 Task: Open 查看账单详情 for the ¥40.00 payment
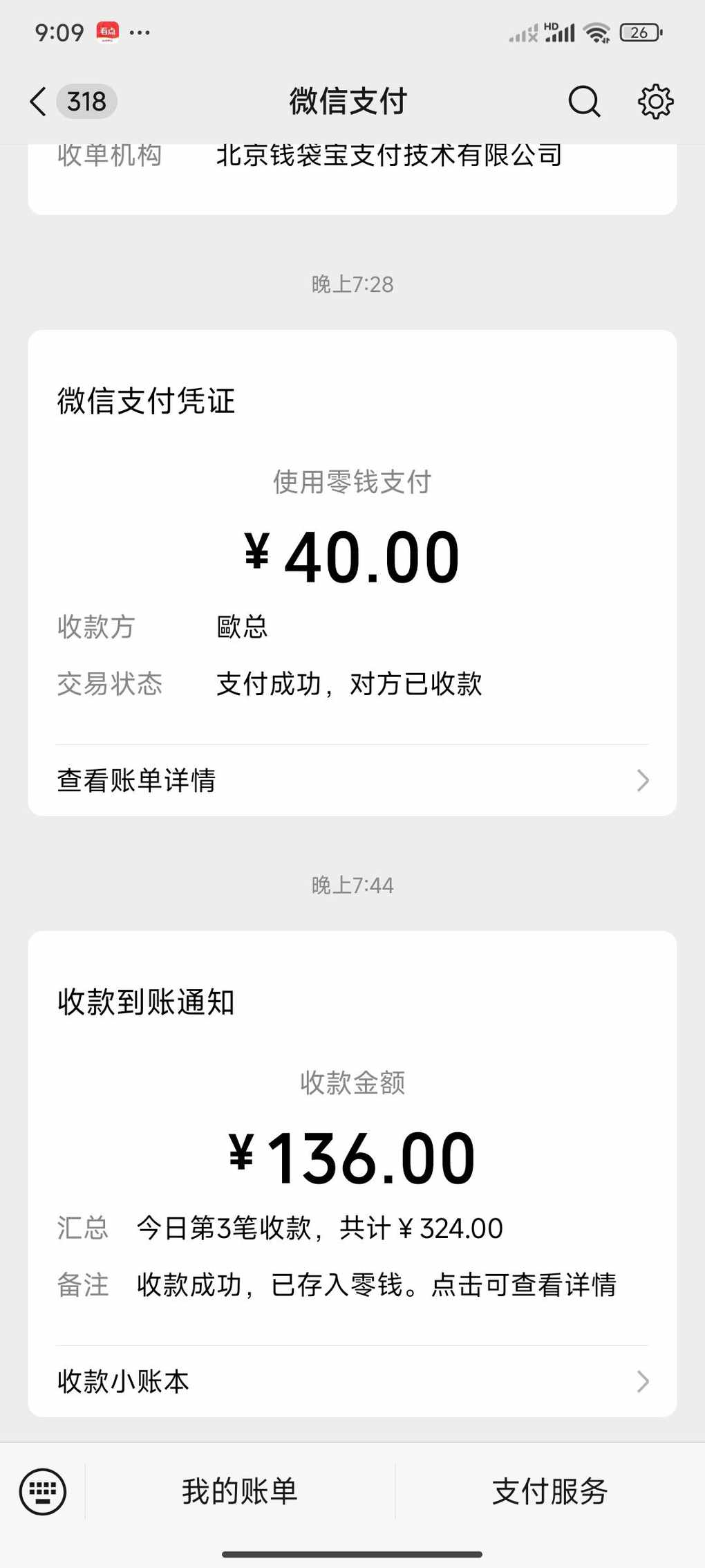352,780
